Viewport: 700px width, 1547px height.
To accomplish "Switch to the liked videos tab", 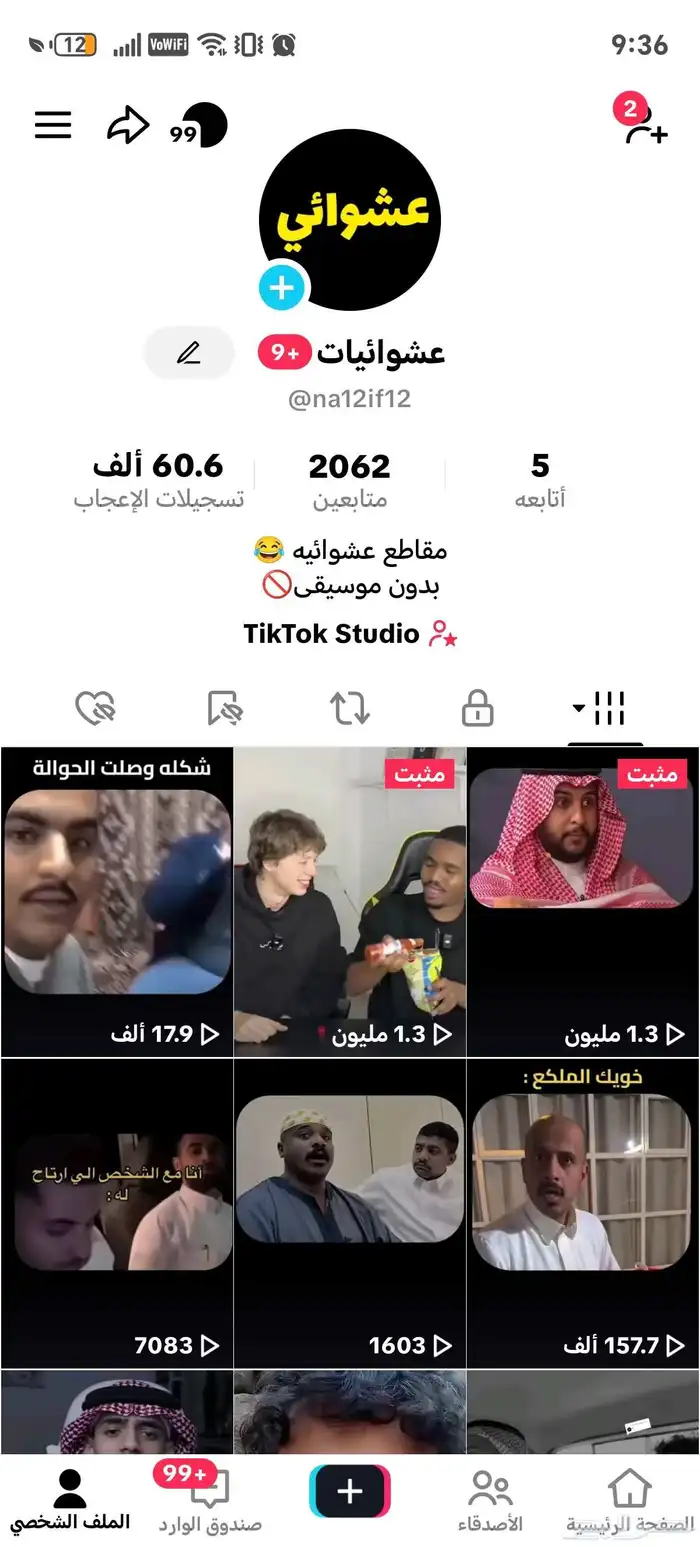I will pyautogui.click(x=96, y=709).
